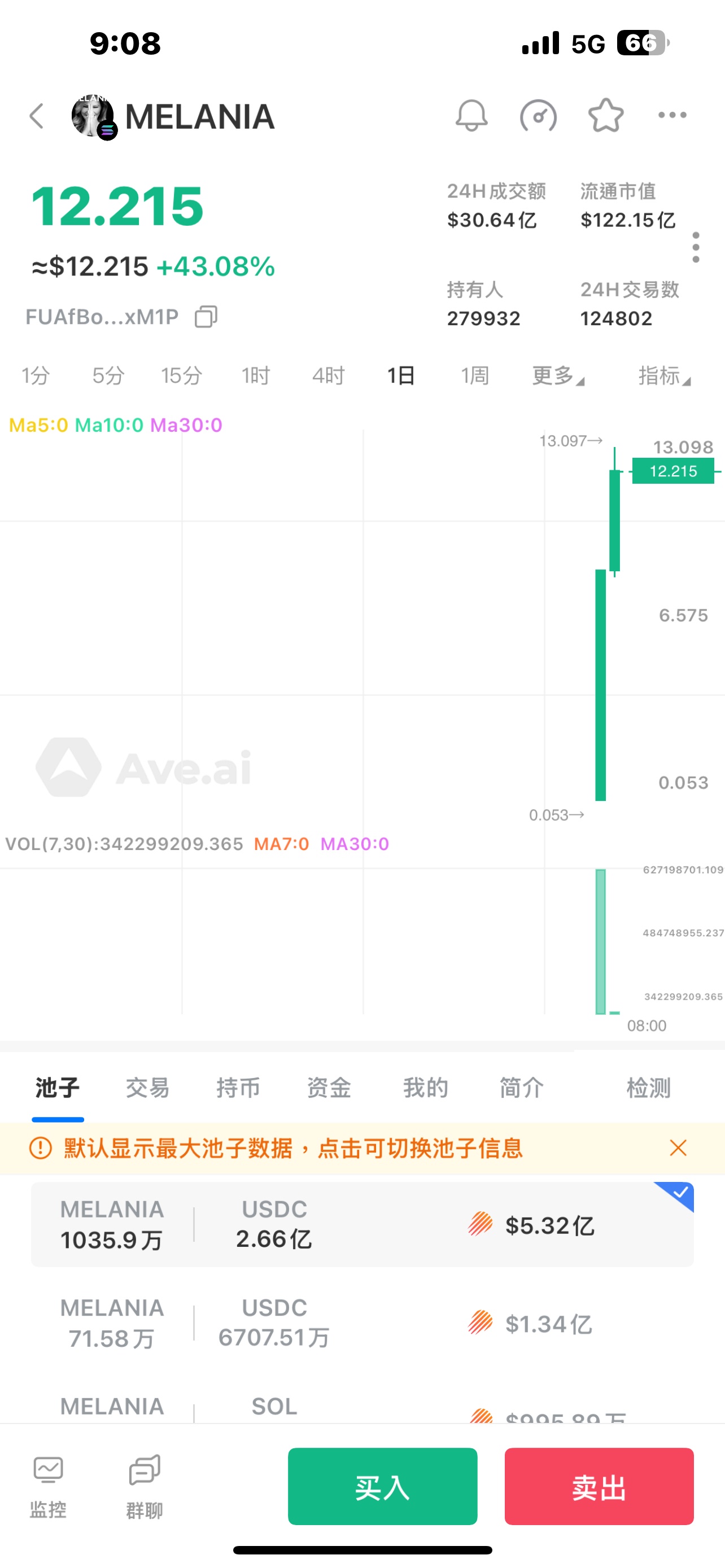Viewport: 725px width, 1568px height.
Task: Switch to the 持币 tab
Action: coord(238,1087)
